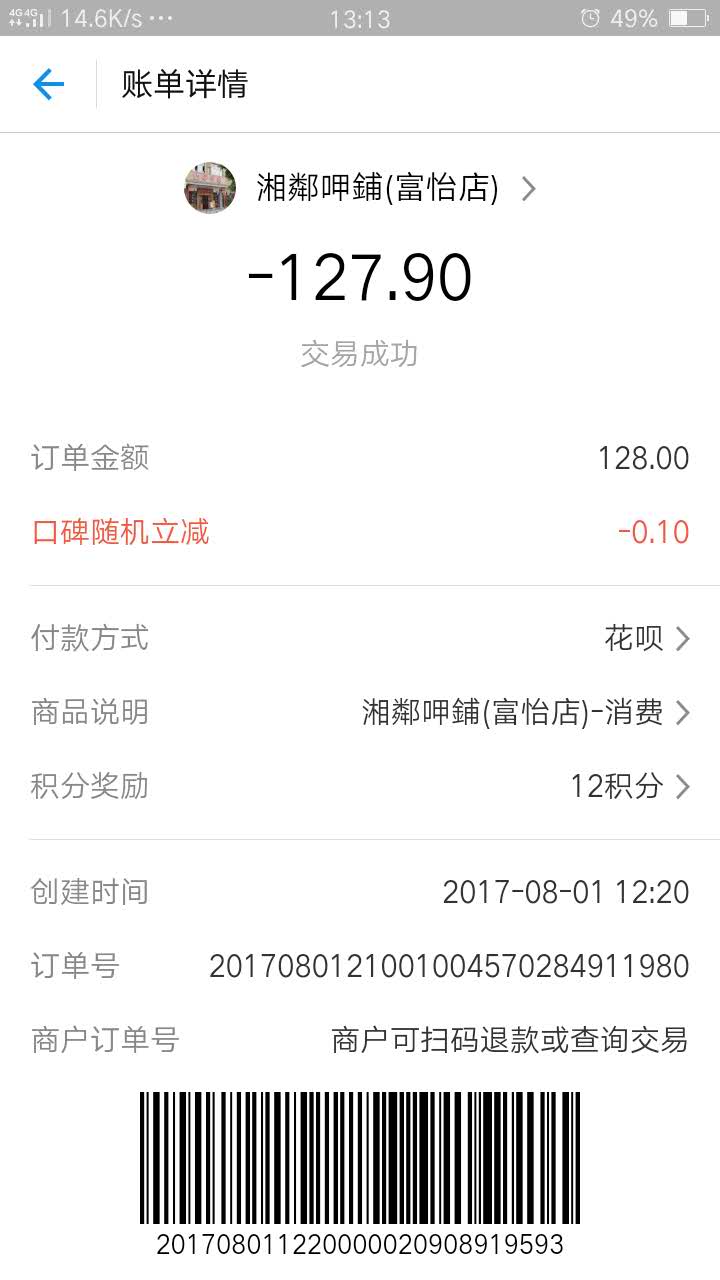720x1280 pixels.
Task: Go back from 账单详情 page
Action: click(48, 84)
